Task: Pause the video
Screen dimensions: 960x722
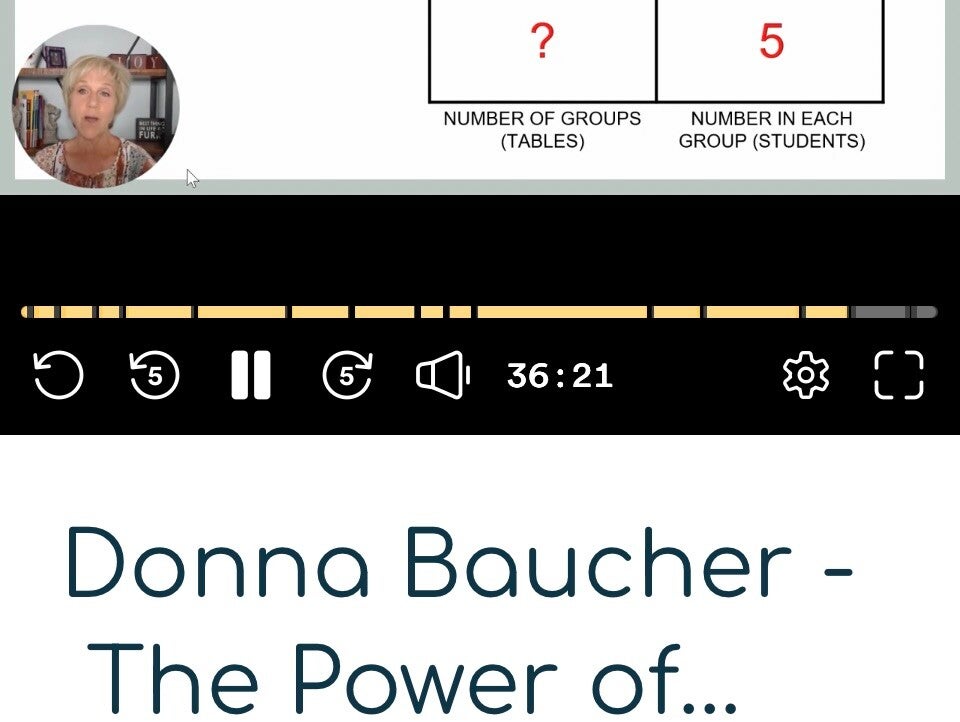Action: coord(251,375)
